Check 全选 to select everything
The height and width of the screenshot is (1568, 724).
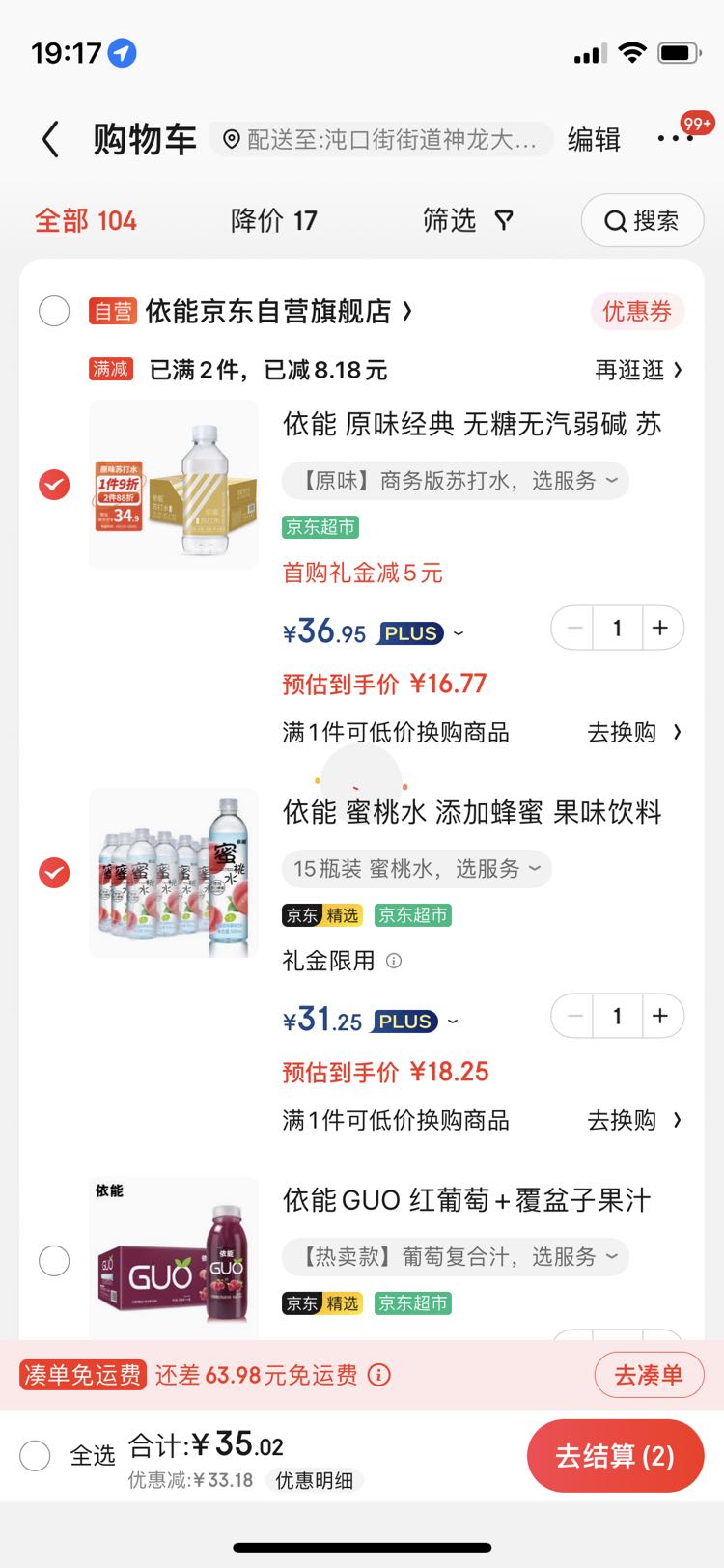coord(35,1456)
